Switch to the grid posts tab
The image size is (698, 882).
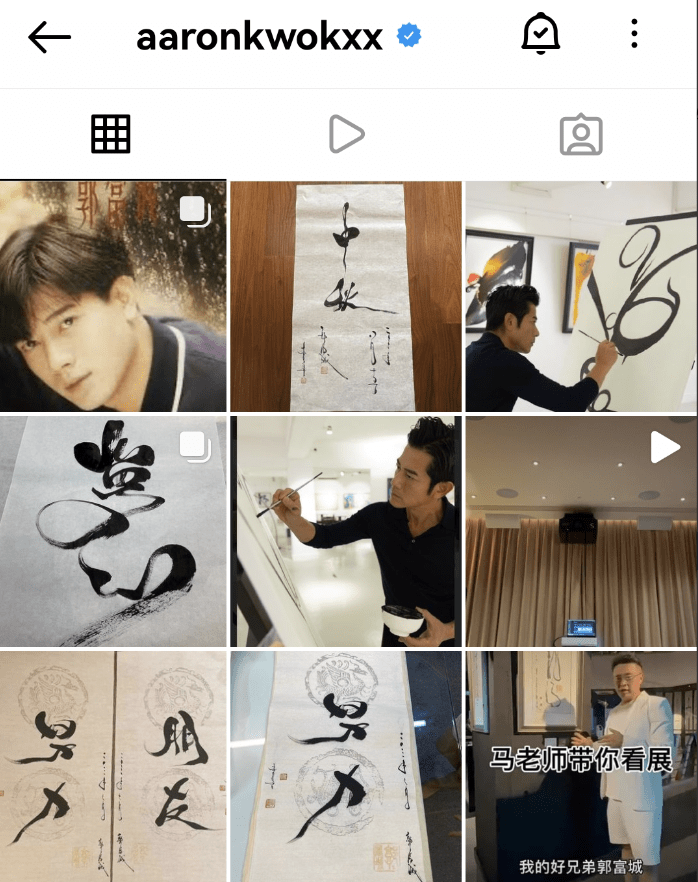[111, 134]
